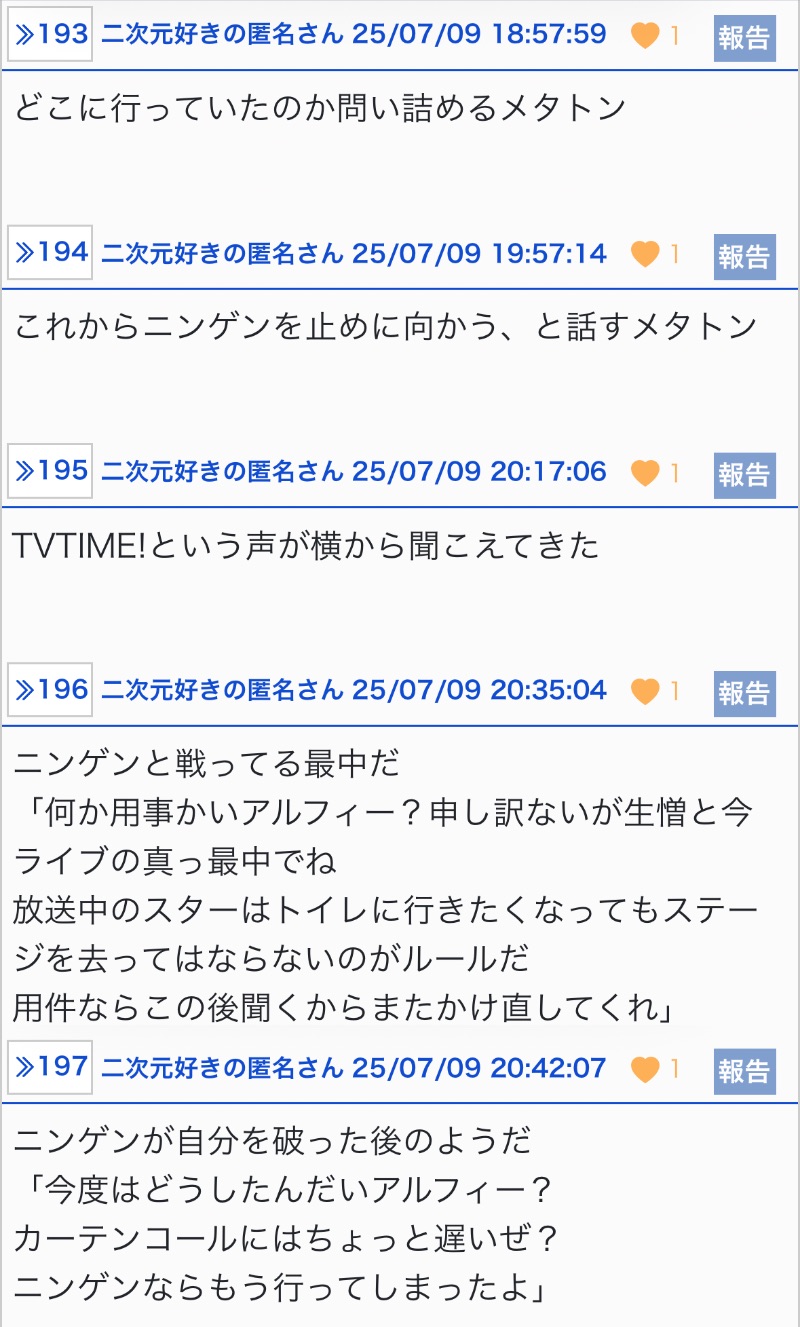The image size is (800, 1327).
Task: Tap the reply number ≫194
Action: 50,253
